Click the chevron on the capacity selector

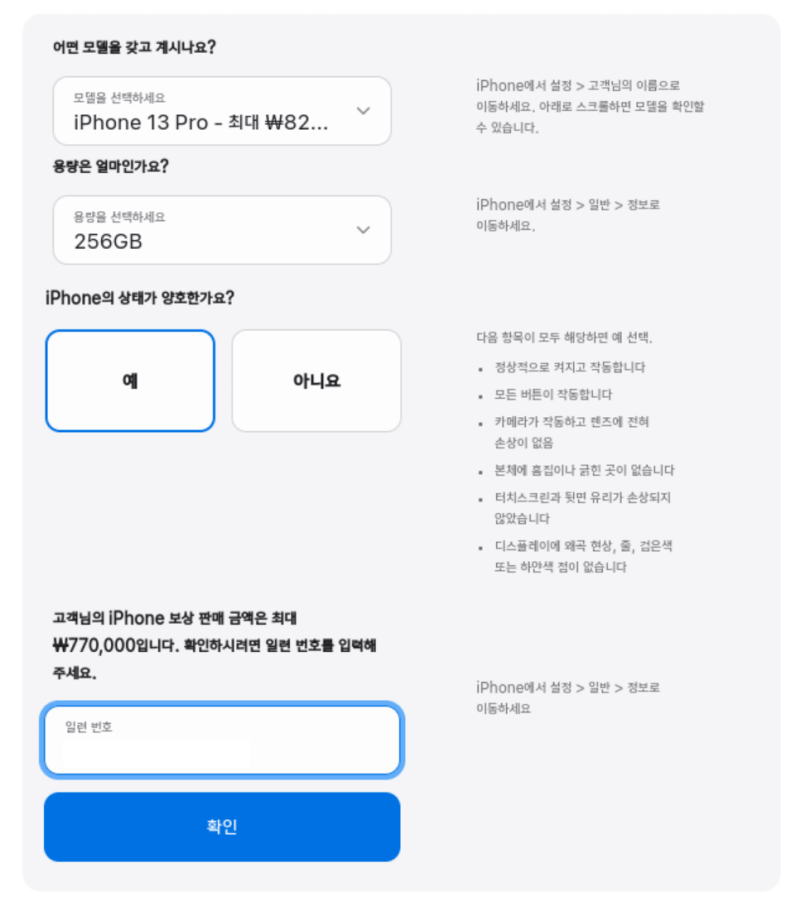point(363,230)
